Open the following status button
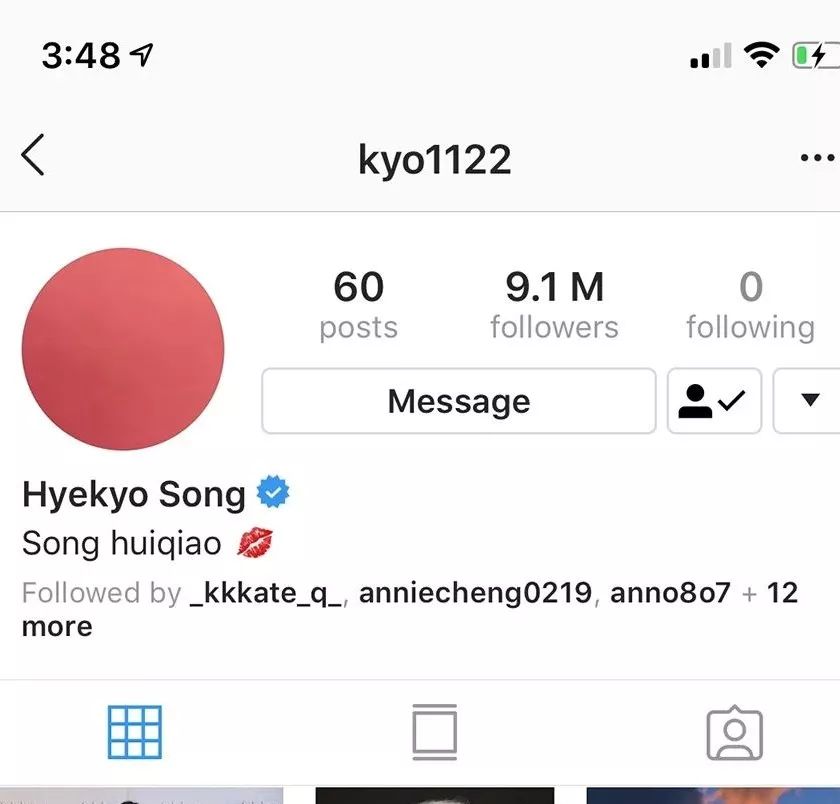 tap(714, 401)
